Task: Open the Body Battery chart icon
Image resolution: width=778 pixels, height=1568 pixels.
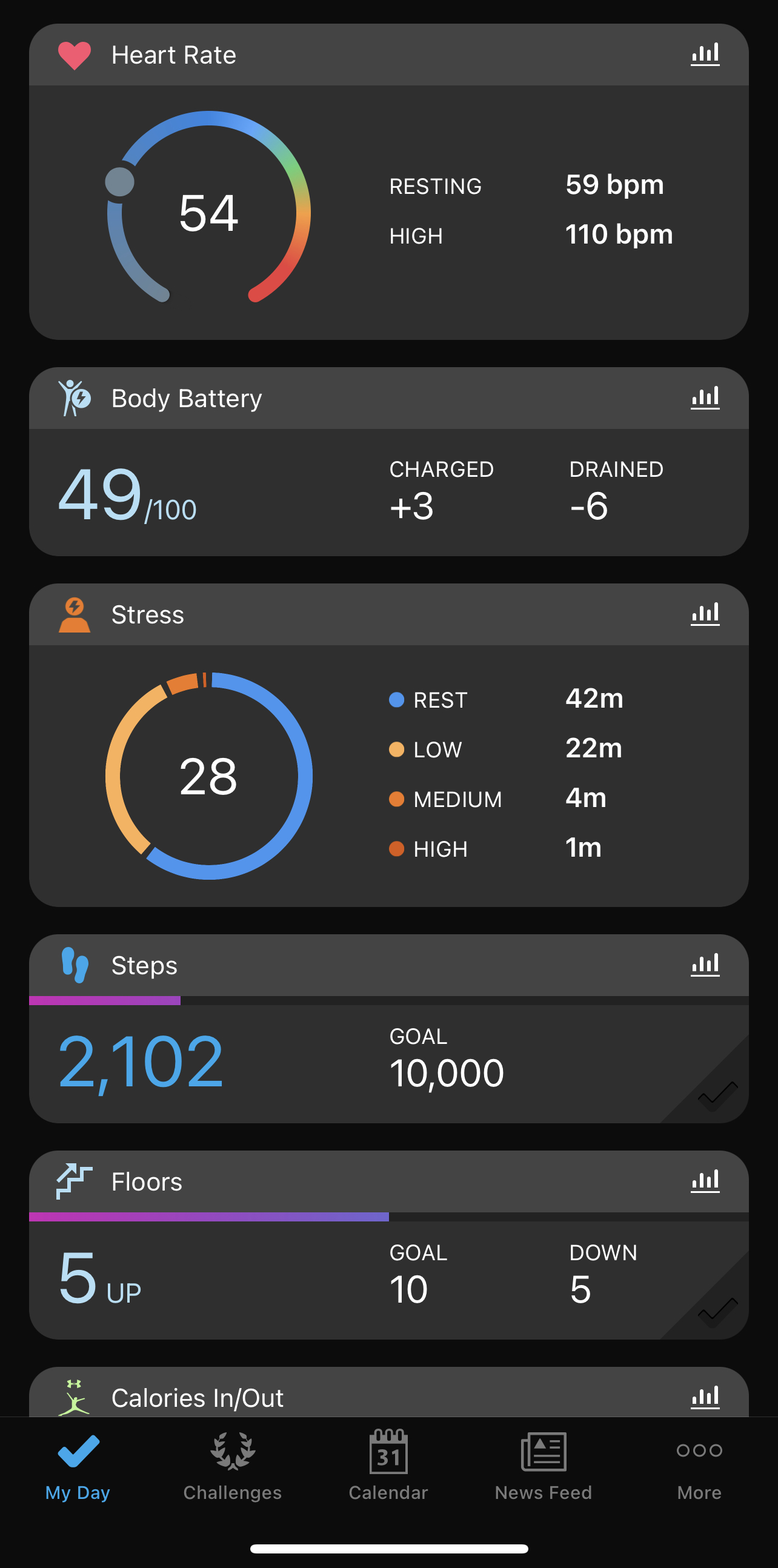Action: pos(705,398)
